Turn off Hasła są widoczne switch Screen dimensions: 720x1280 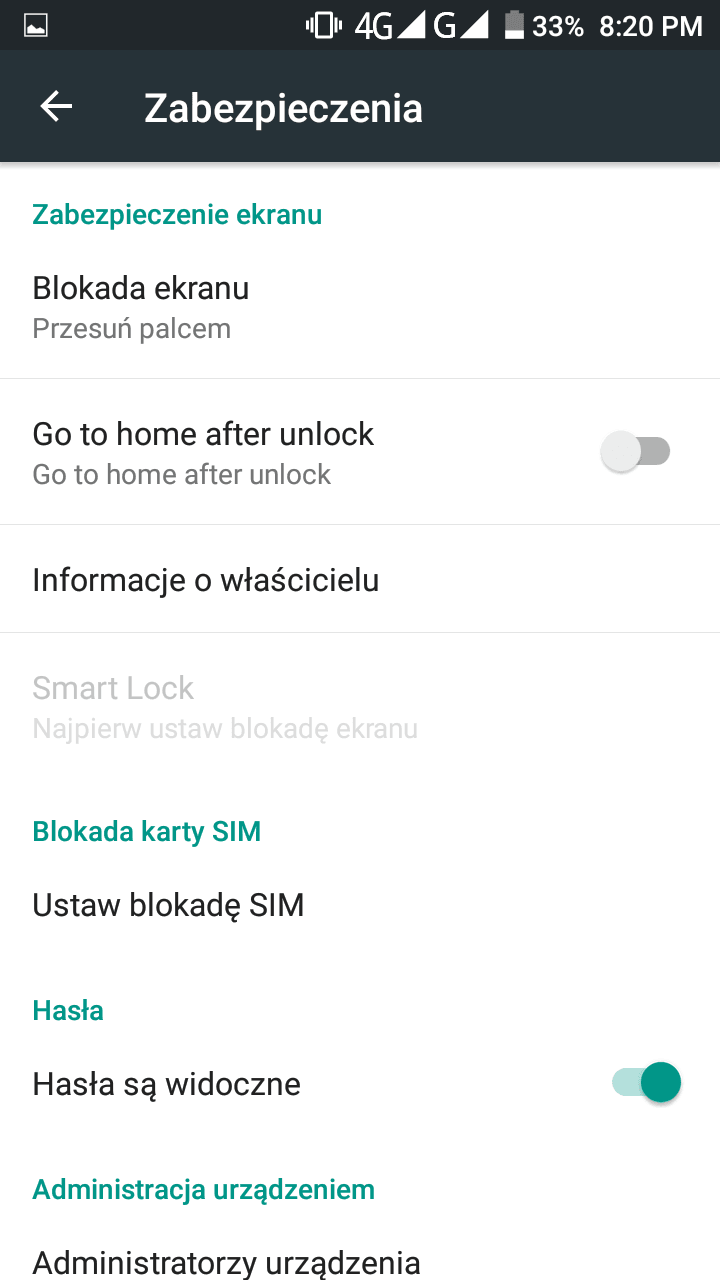click(646, 1083)
